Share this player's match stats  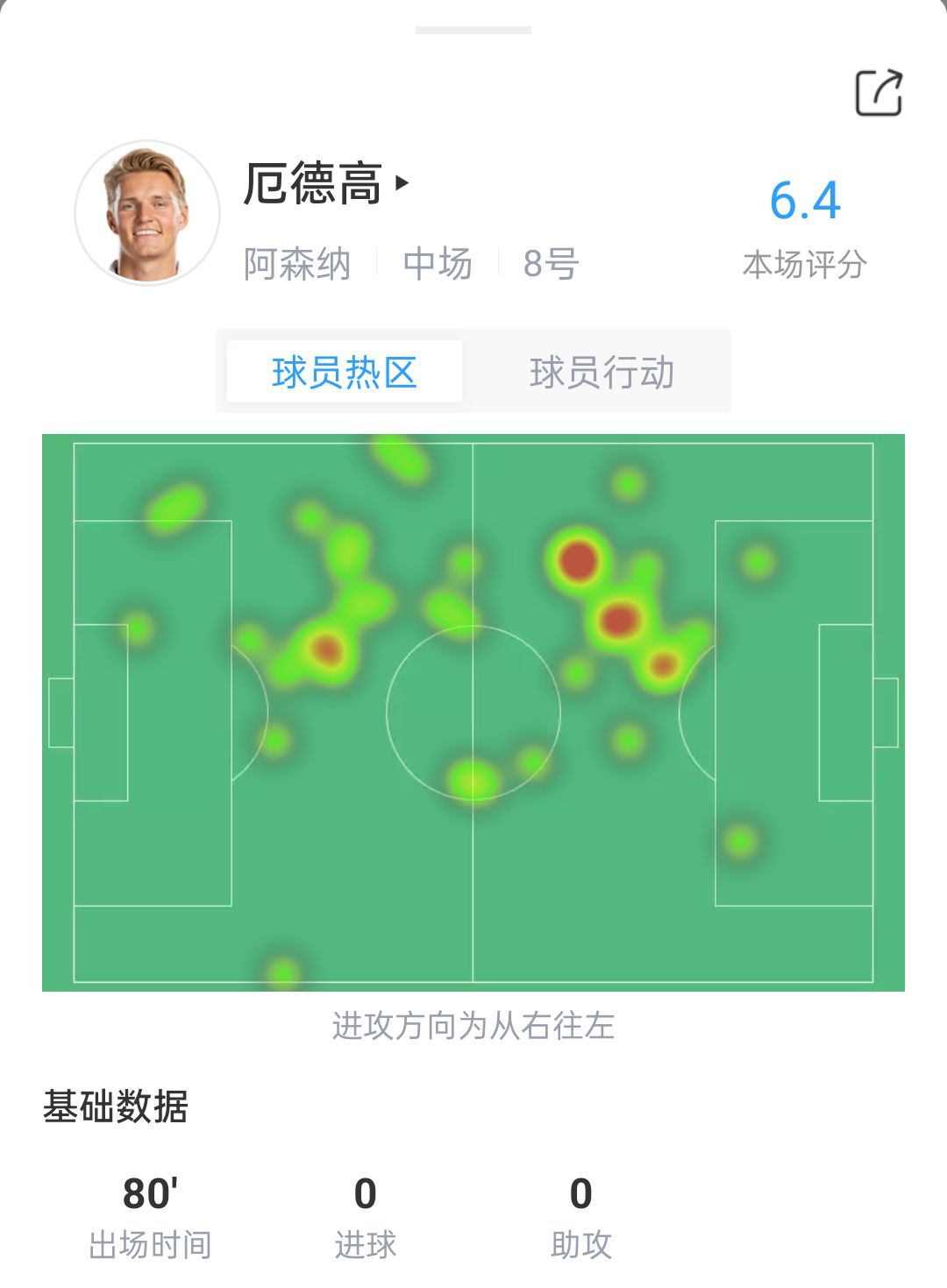(x=878, y=92)
